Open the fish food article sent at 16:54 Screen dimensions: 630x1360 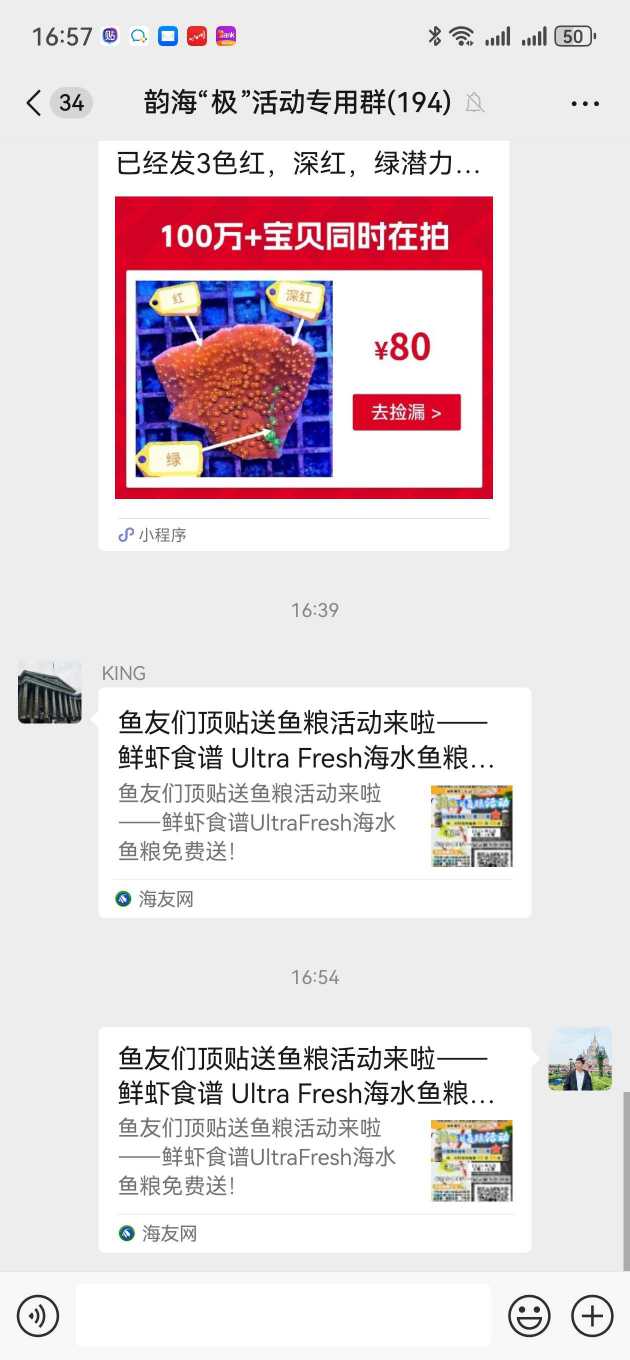(314, 1138)
